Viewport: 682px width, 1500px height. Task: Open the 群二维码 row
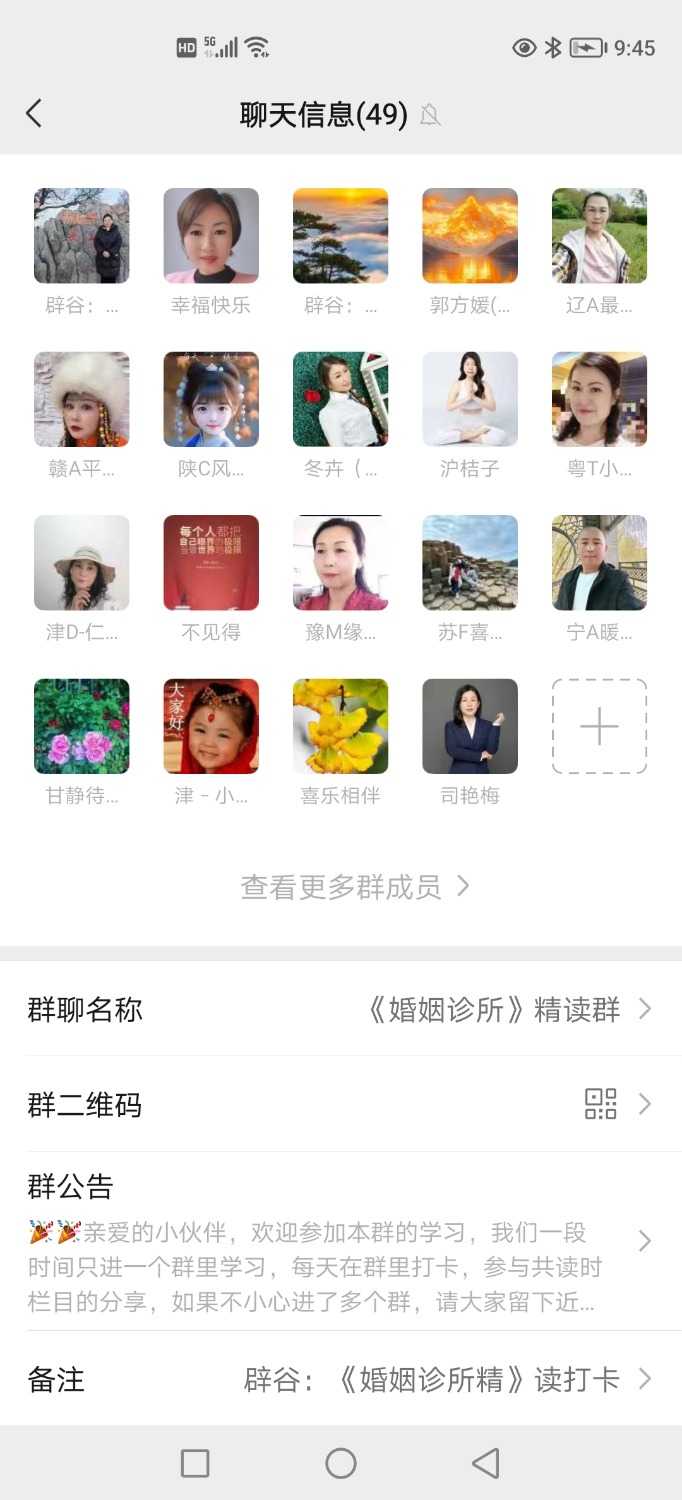pos(340,1104)
